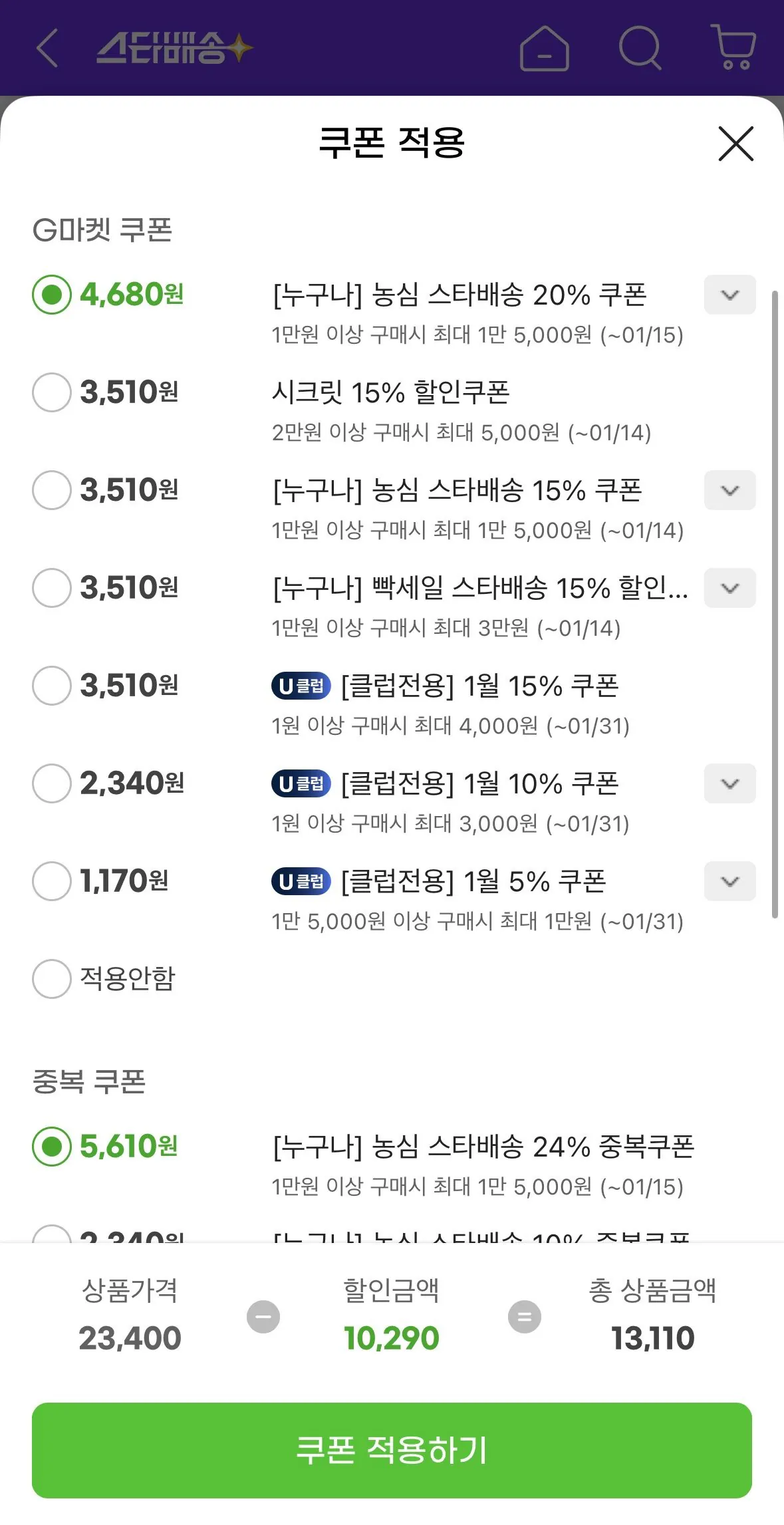Viewport: 784px width, 1525px height.
Task: Select the 시크릿 15% 할인쿠폰 radio button
Action: click(51, 392)
